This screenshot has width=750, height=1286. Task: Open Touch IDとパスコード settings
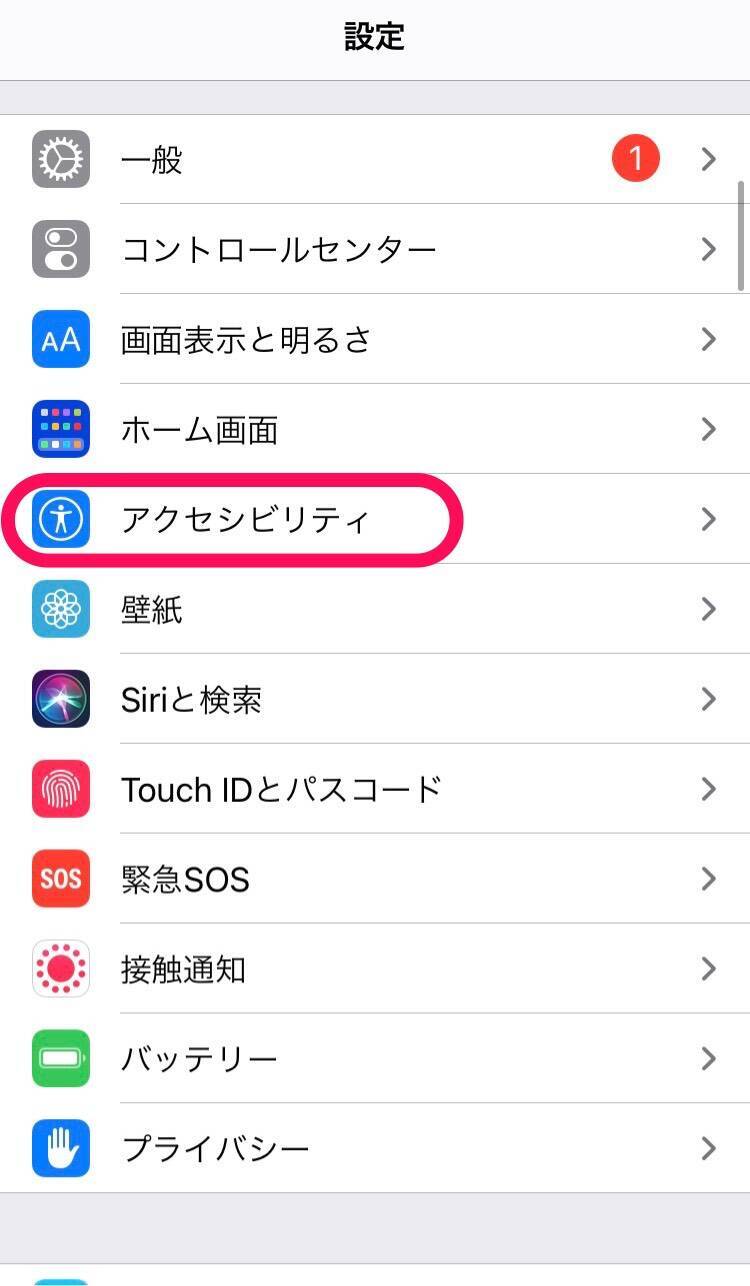(x=375, y=789)
